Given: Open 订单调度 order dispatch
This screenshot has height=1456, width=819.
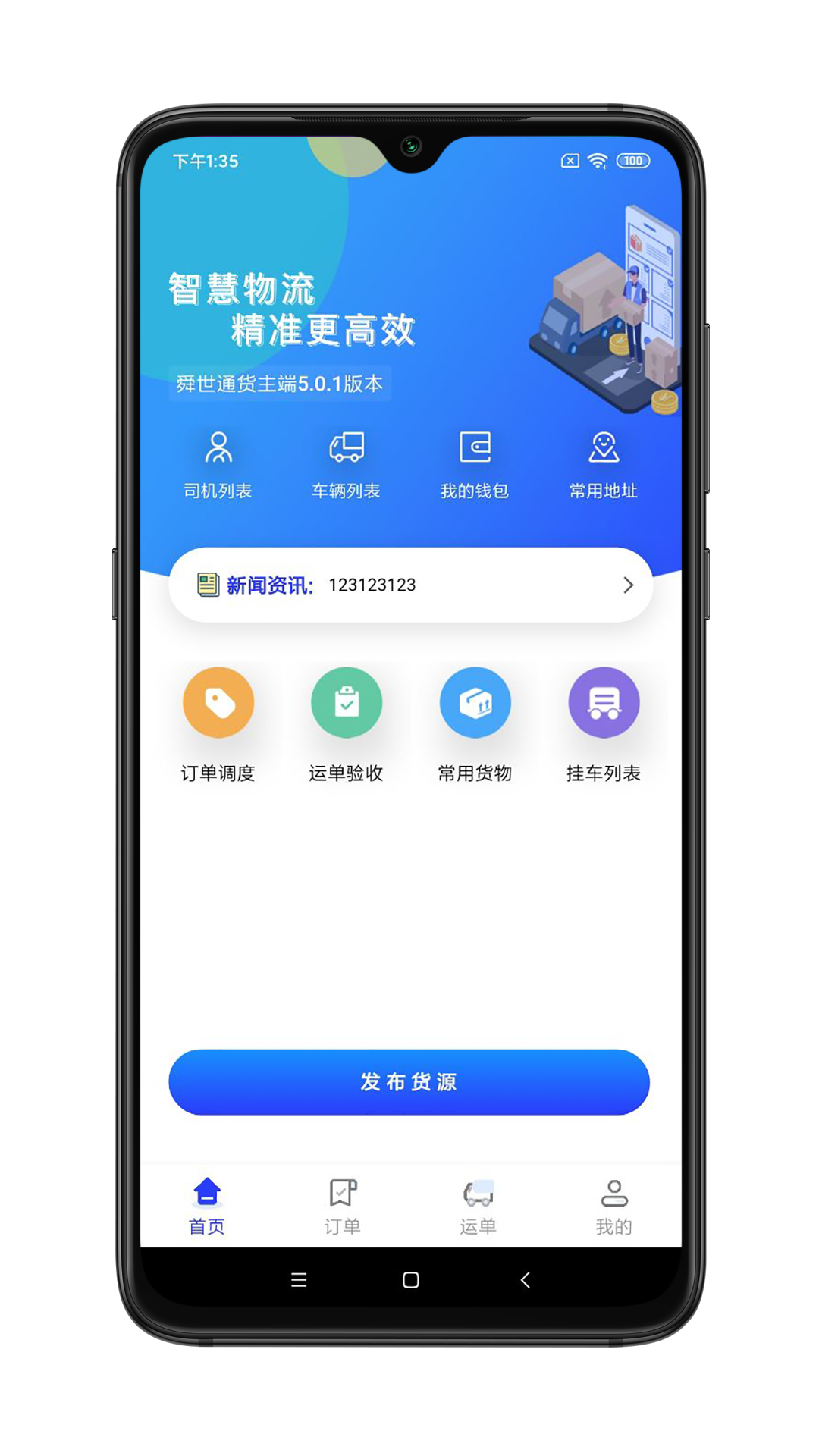Looking at the screenshot, I should 218,722.
